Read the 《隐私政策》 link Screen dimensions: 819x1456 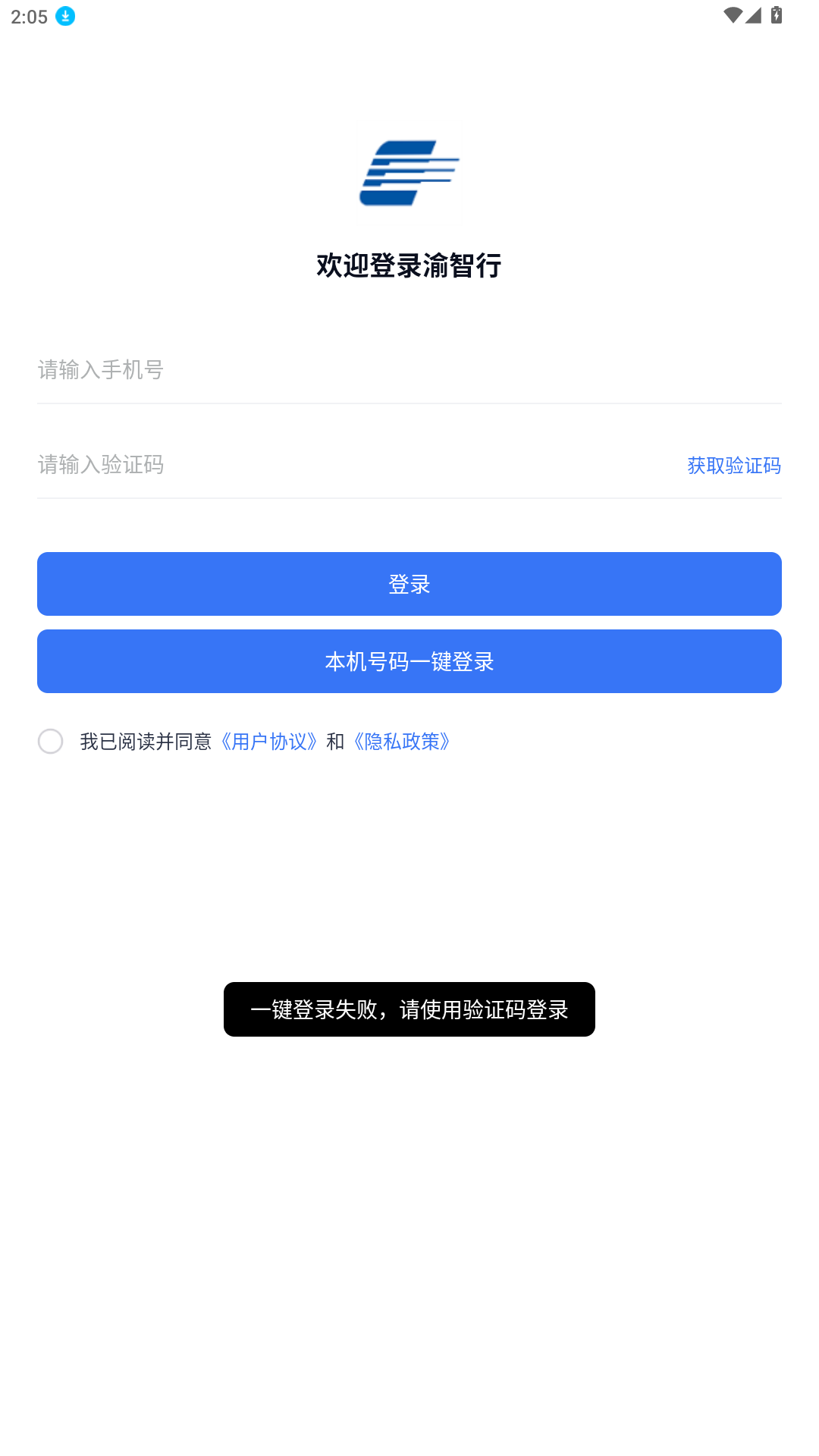pos(402,741)
